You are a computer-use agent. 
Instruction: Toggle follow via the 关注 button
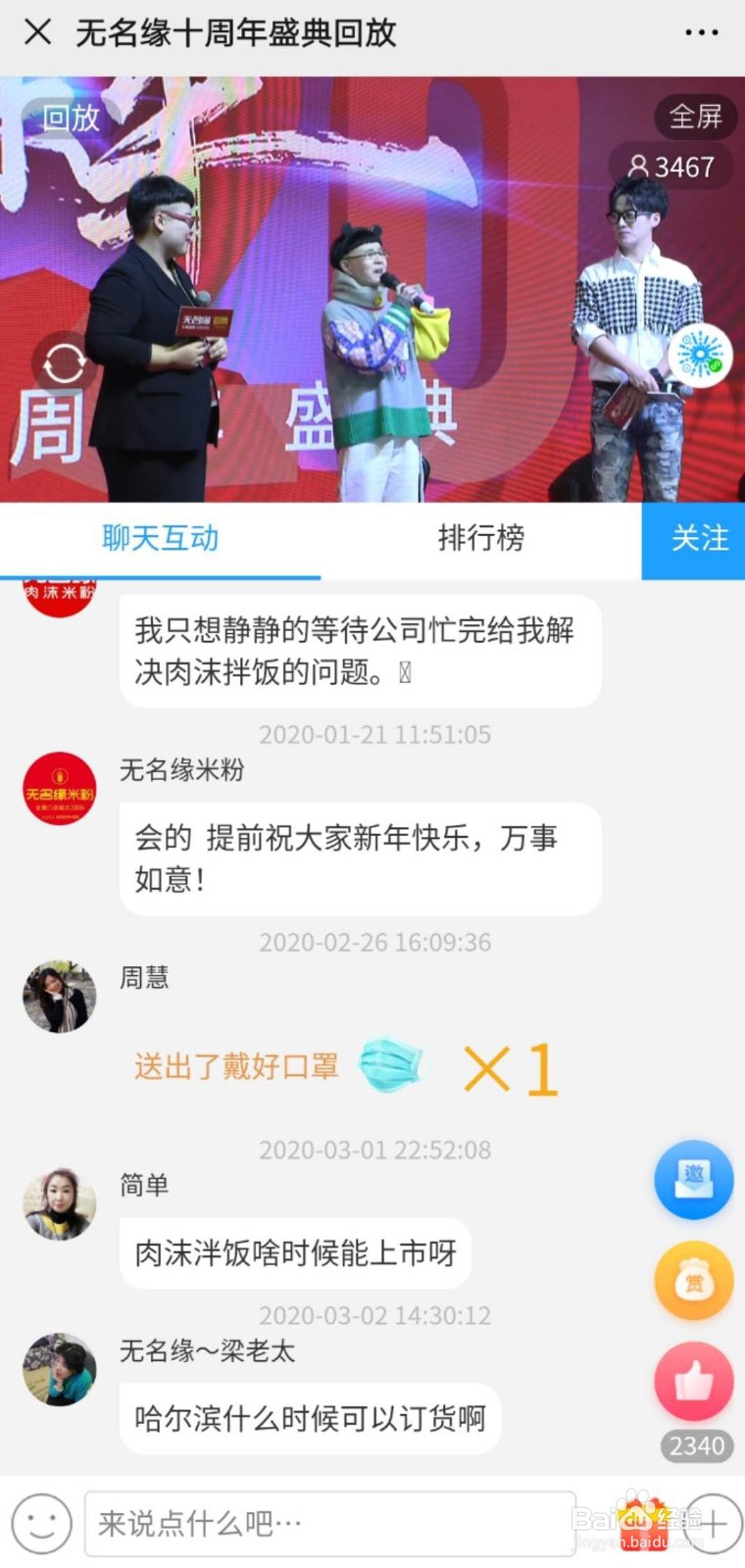(x=693, y=539)
